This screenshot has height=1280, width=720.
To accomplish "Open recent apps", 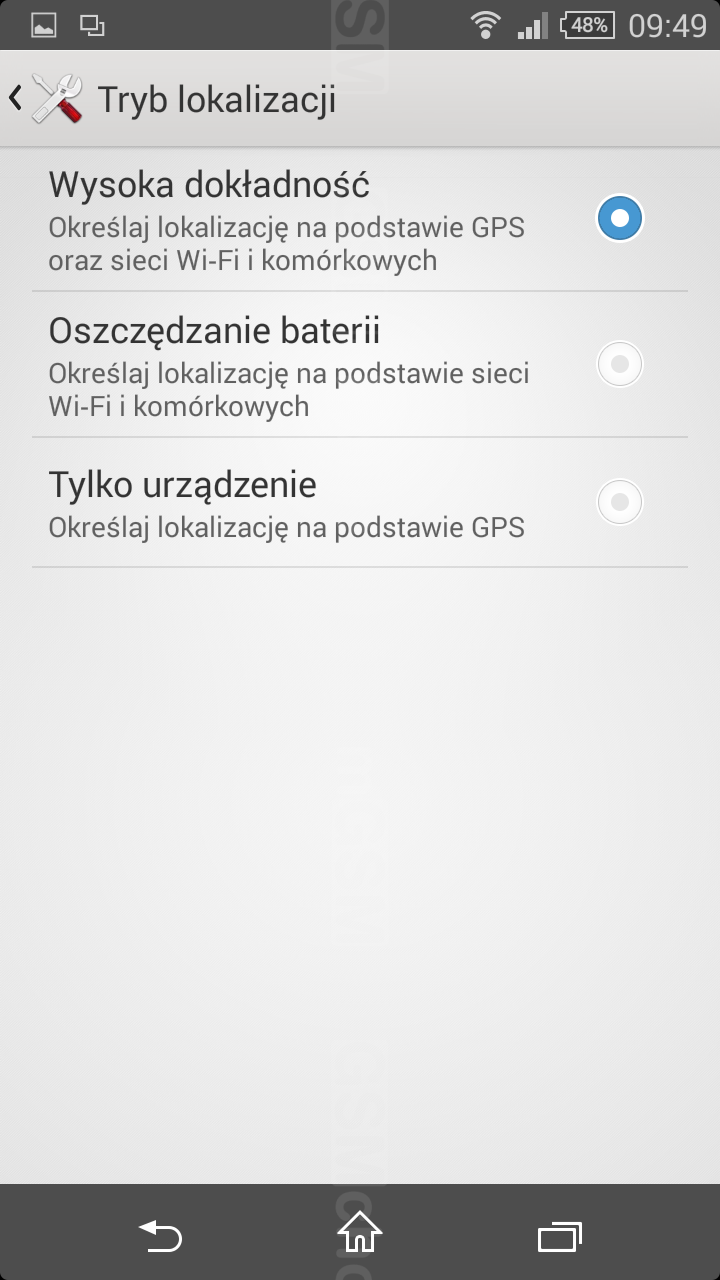I will point(560,1237).
